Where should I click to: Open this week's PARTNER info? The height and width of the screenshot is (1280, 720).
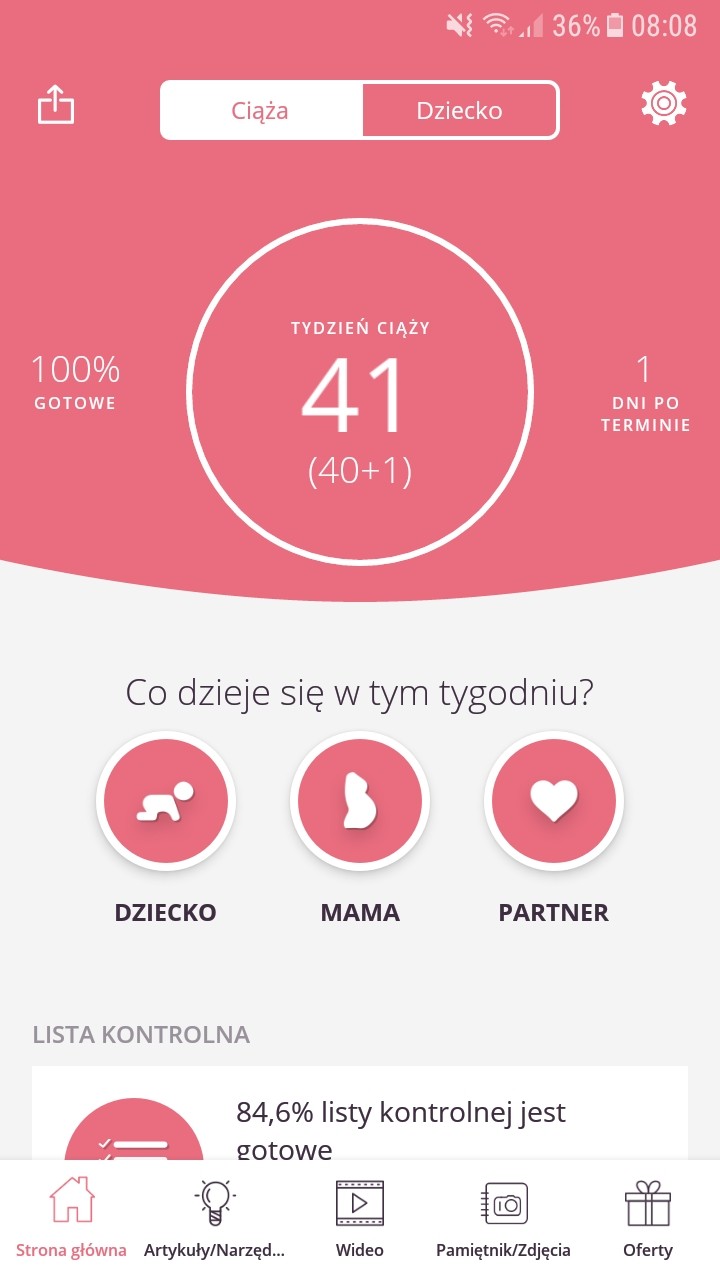tap(554, 802)
